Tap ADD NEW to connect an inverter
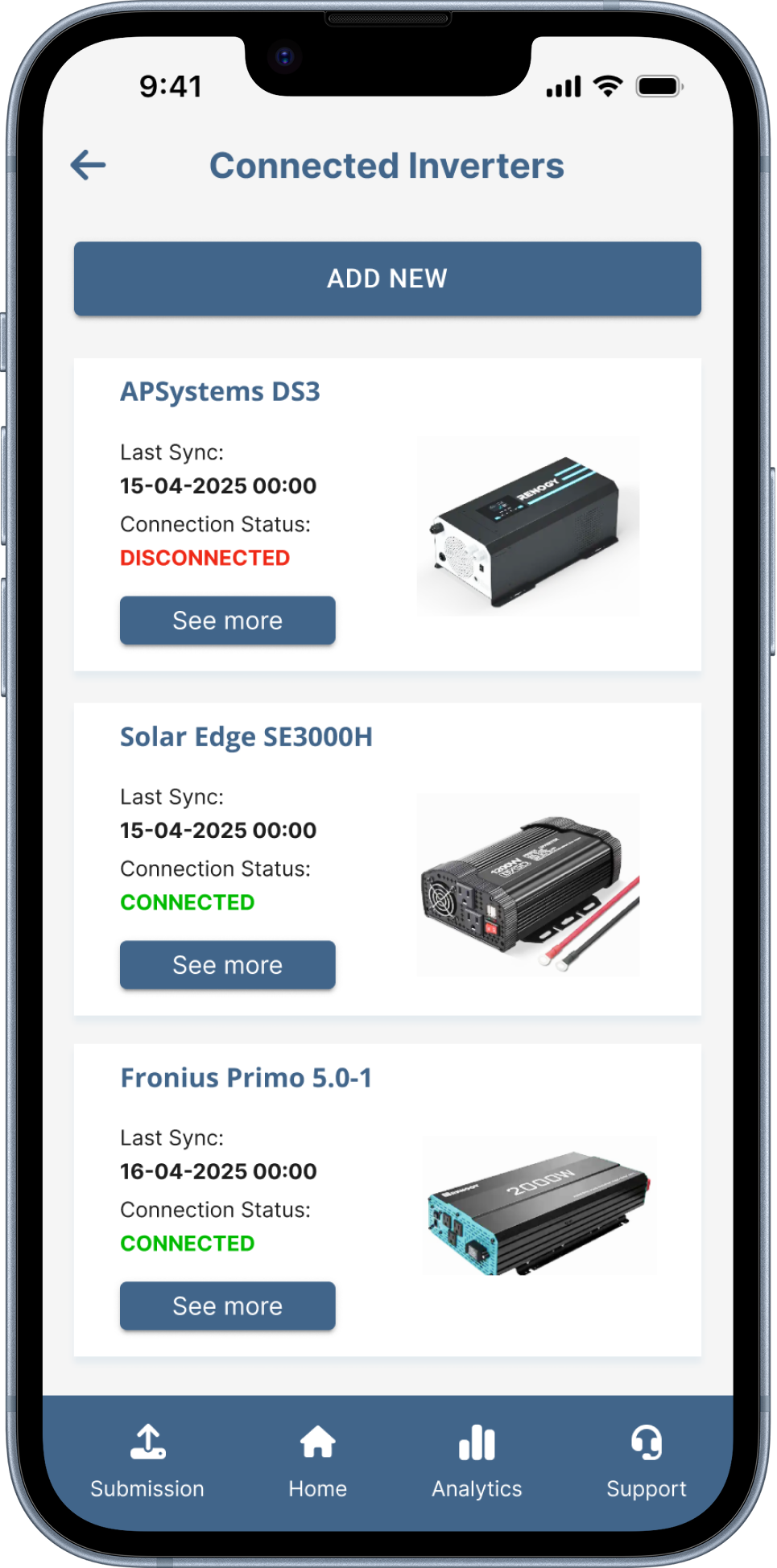This screenshot has height=1568, width=777. (386, 279)
